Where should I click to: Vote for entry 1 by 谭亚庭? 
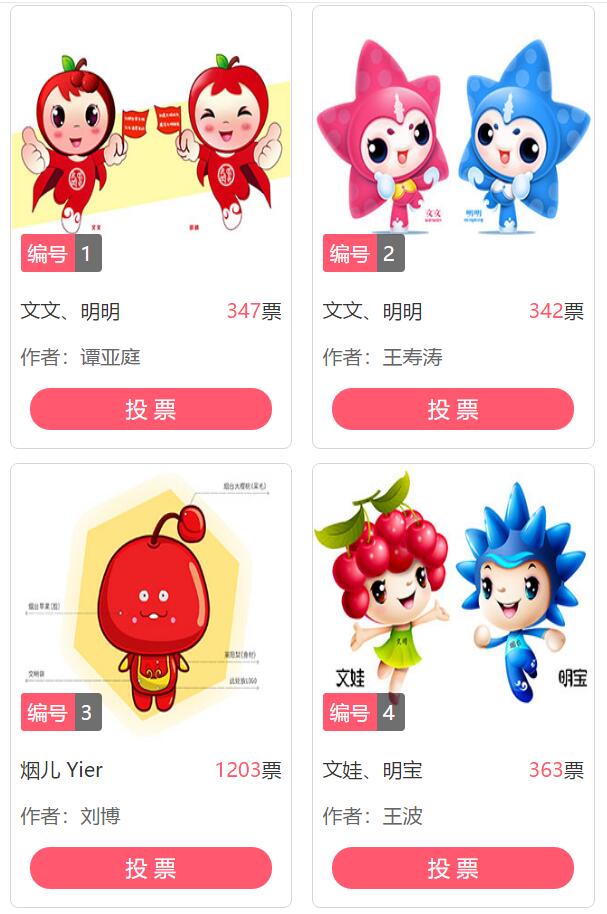(x=151, y=409)
